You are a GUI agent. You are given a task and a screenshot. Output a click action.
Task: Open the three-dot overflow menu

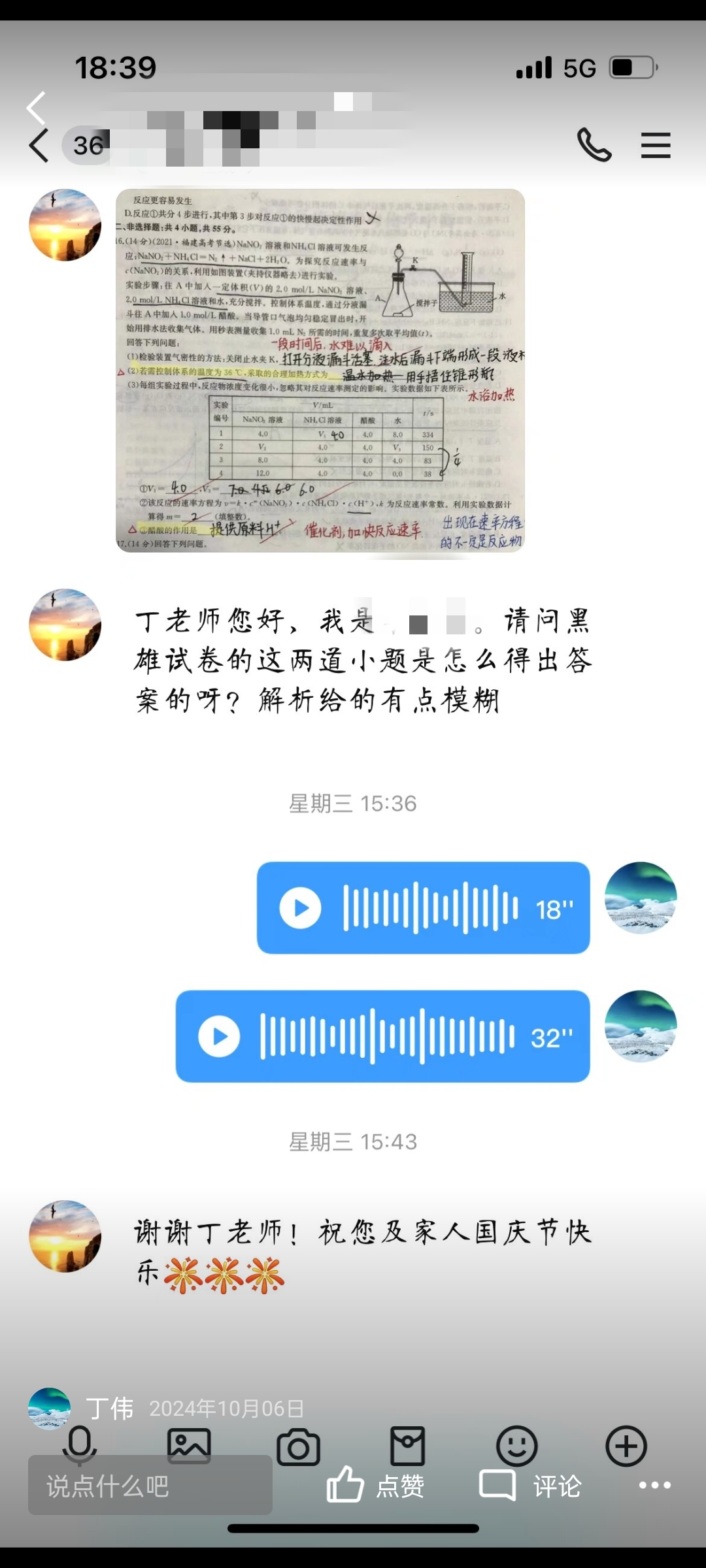click(x=654, y=1485)
